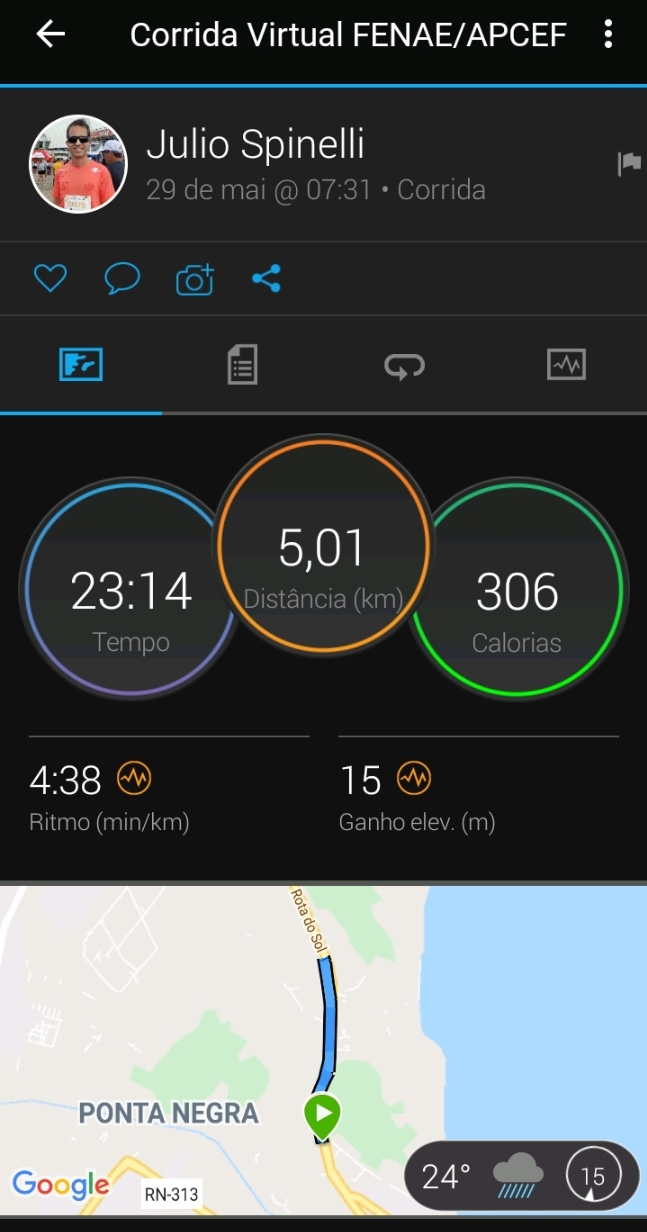Screen dimensions: 647x1232
Task: Like this activity with the heart icon
Action: pyautogui.click(x=50, y=279)
